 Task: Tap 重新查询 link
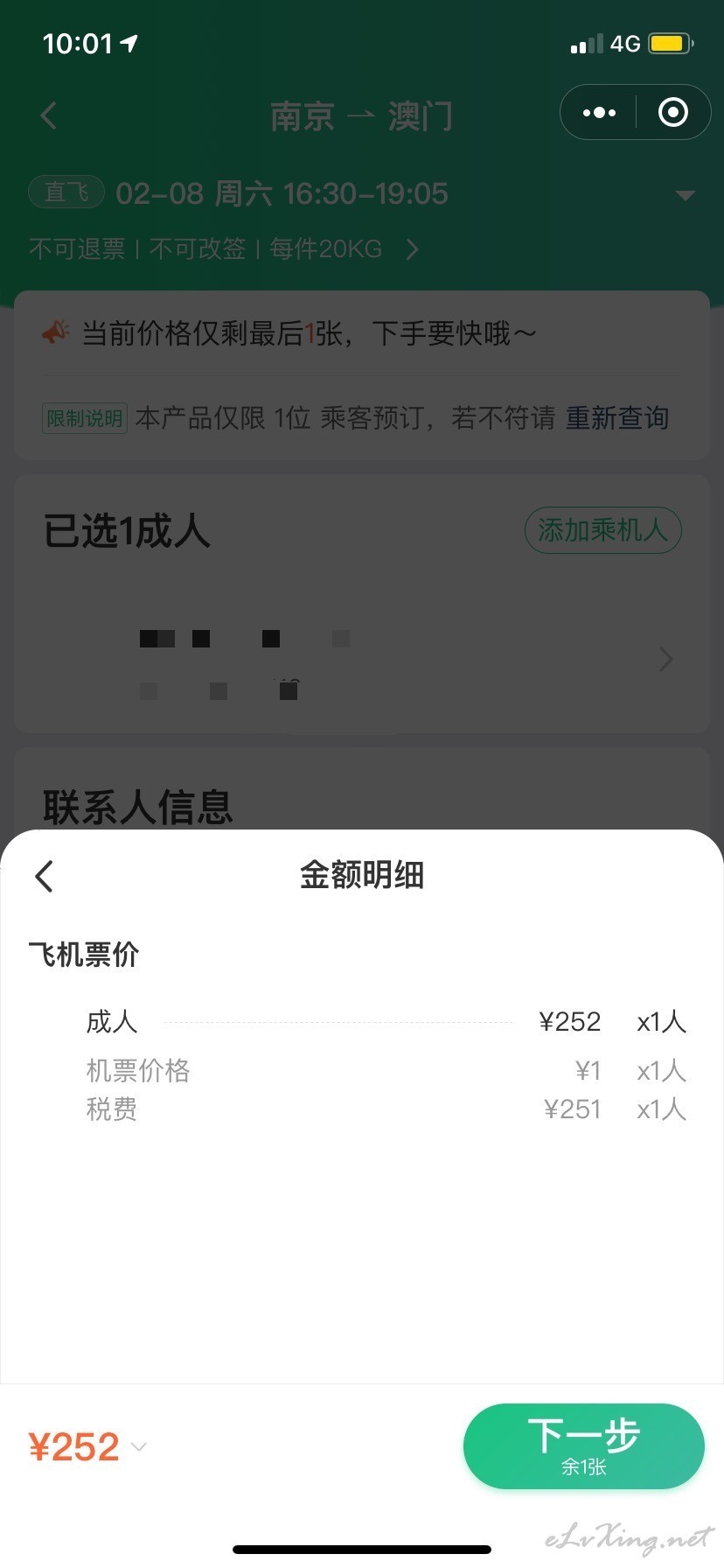coord(617,418)
